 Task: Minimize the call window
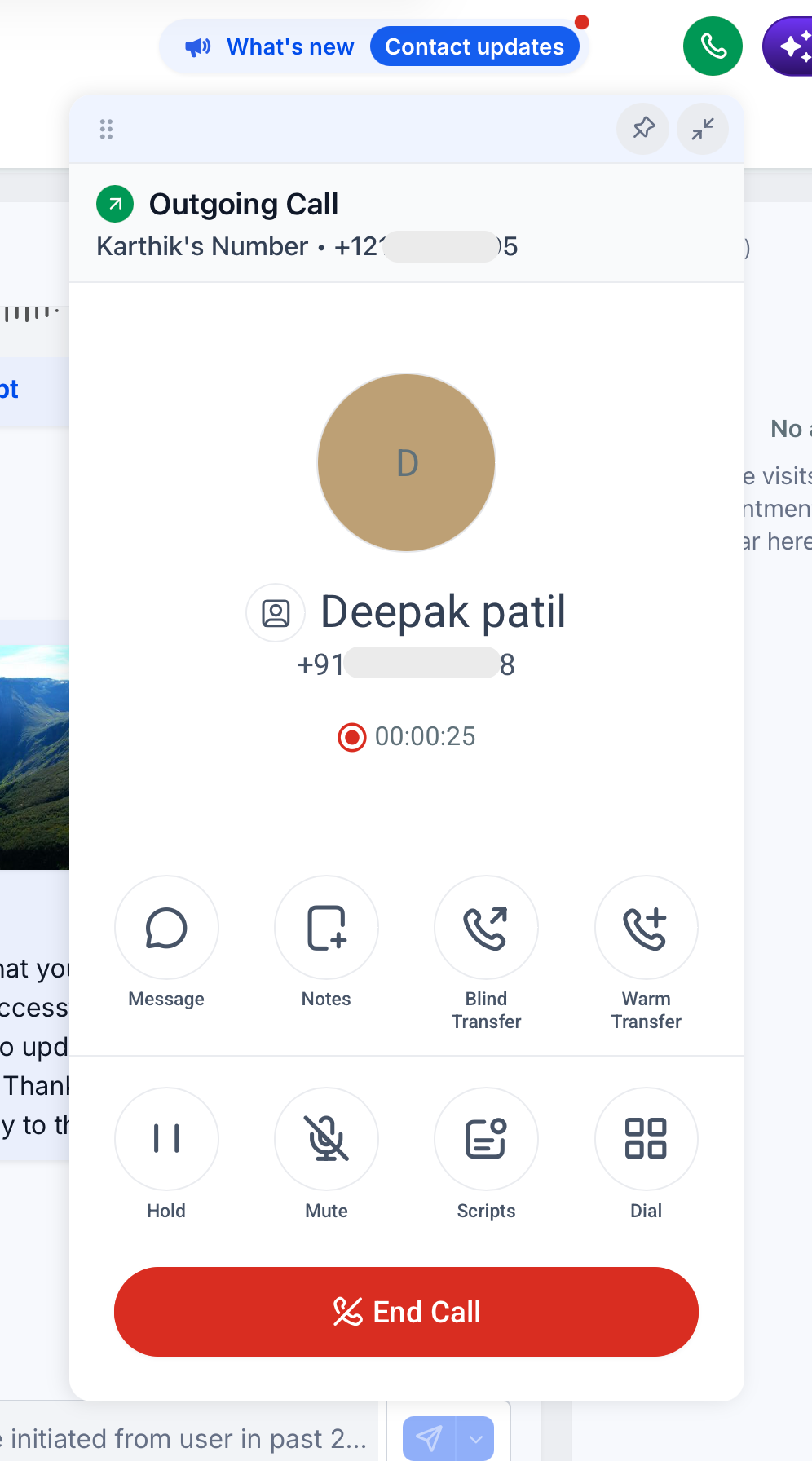pos(703,129)
